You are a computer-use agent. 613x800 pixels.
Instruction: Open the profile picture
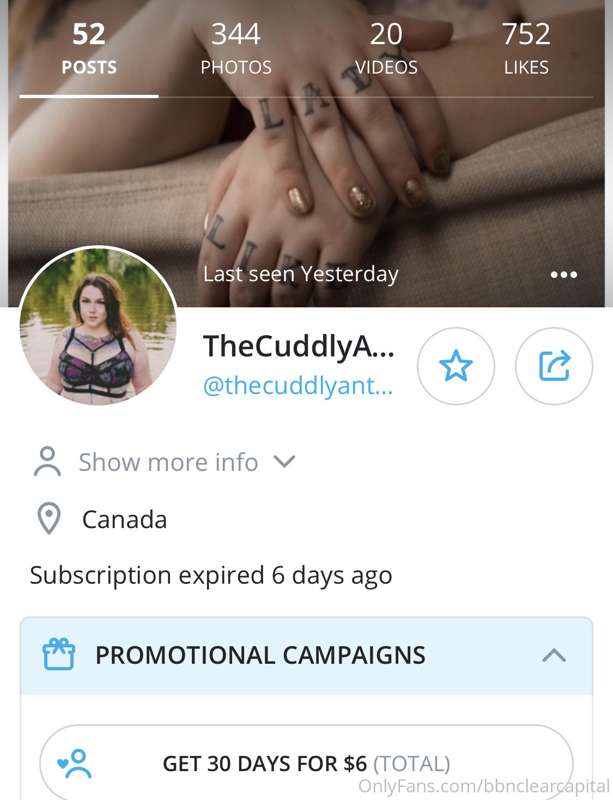click(98, 326)
